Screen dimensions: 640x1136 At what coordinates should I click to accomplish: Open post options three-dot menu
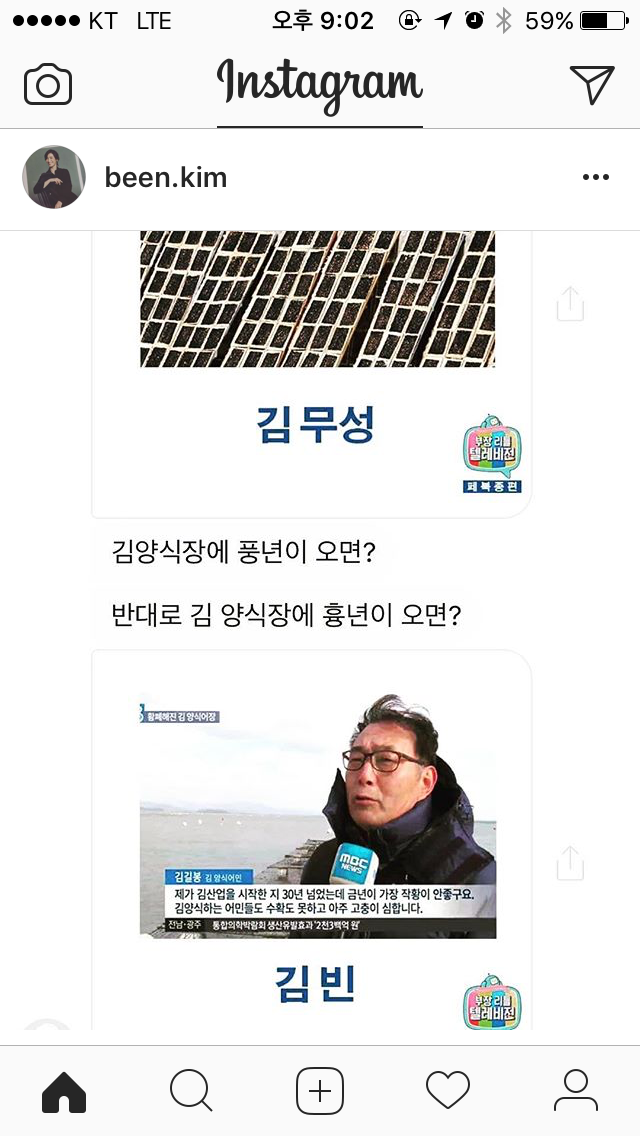point(595,178)
